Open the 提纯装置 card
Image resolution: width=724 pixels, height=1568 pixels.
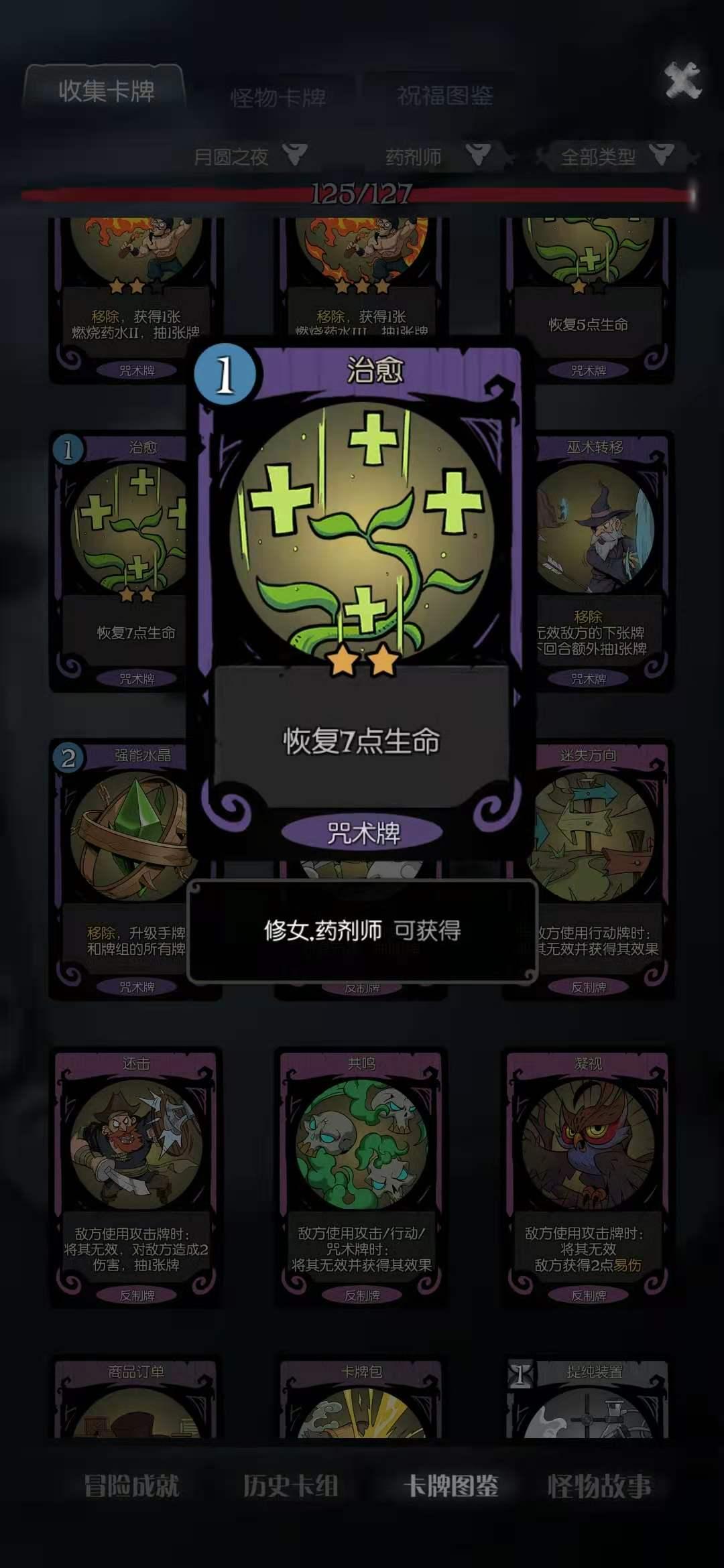[588, 1400]
